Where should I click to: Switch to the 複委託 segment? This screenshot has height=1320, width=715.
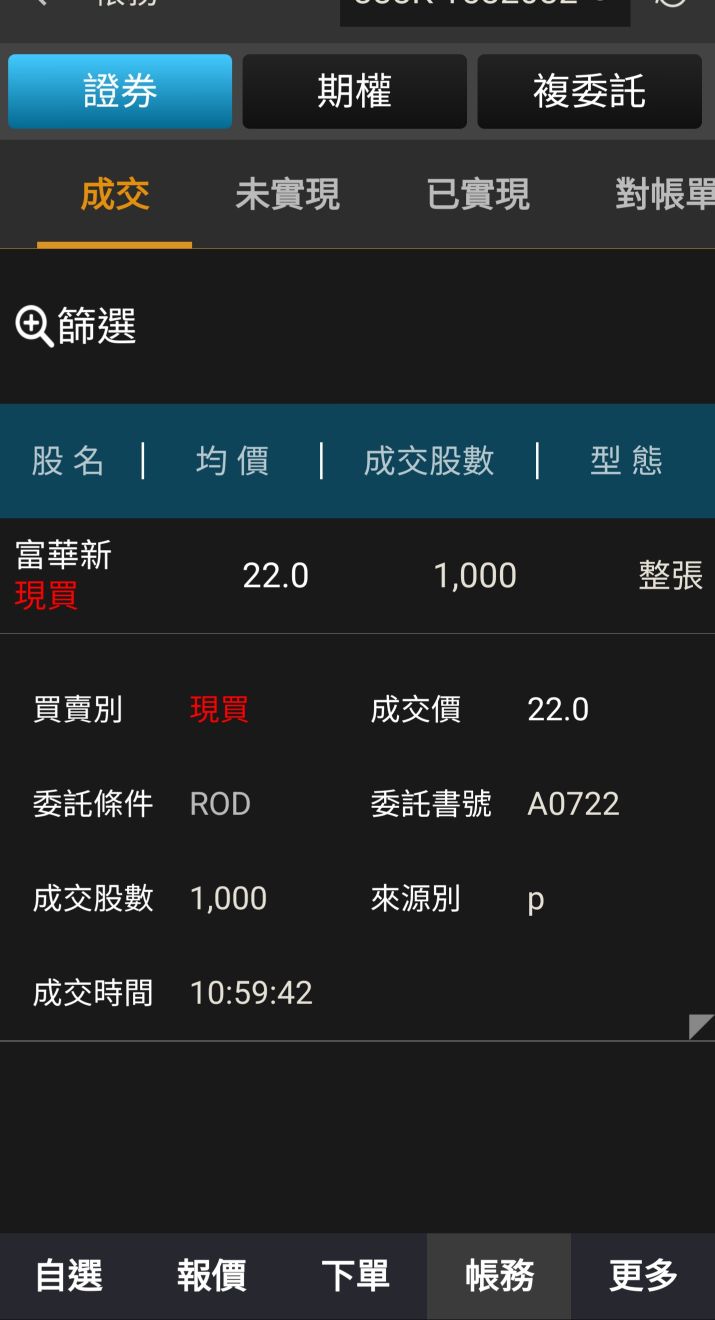pos(589,91)
